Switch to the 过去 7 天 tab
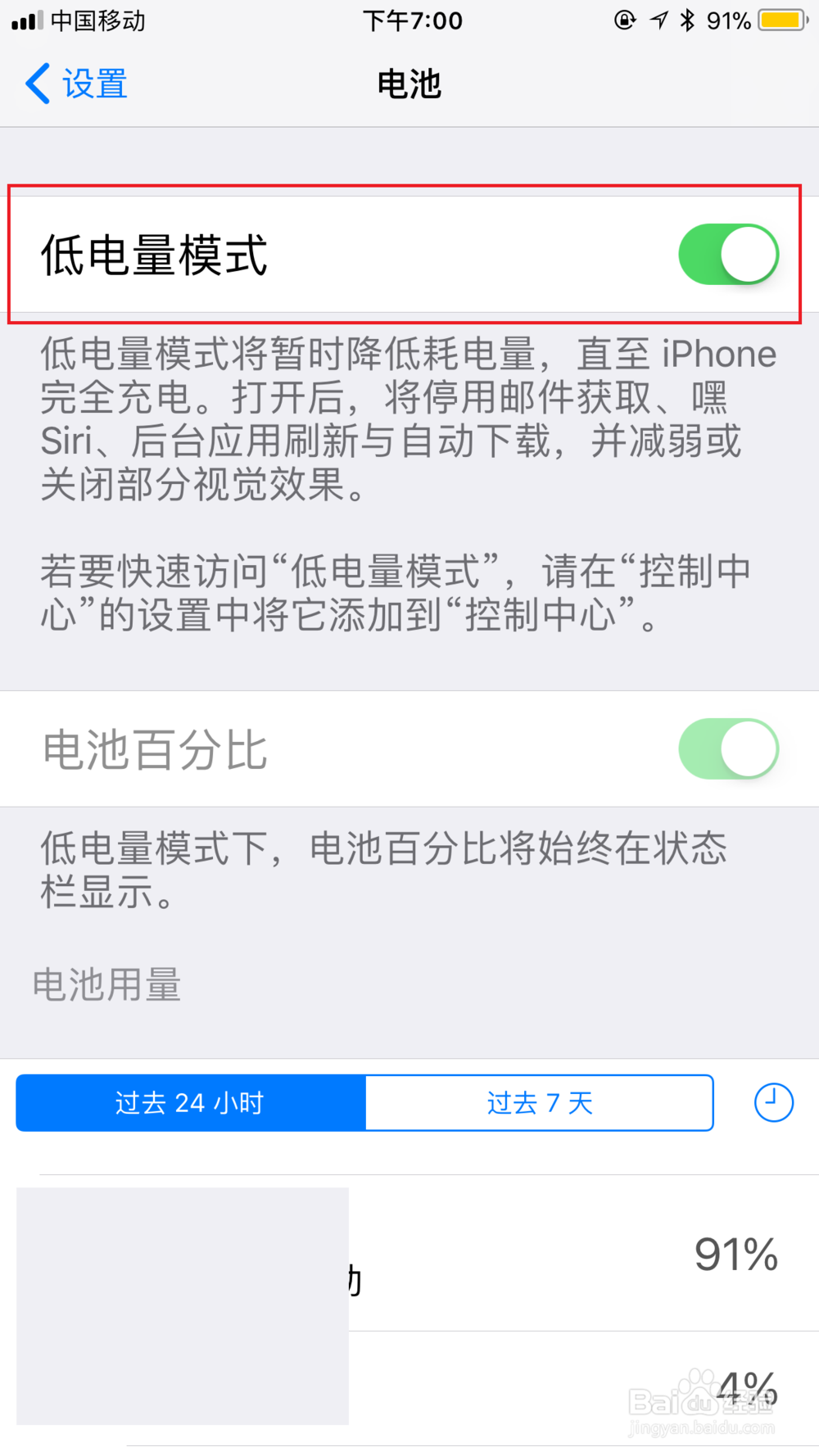The image size is (819, 1456). [x=539, y=1102]
